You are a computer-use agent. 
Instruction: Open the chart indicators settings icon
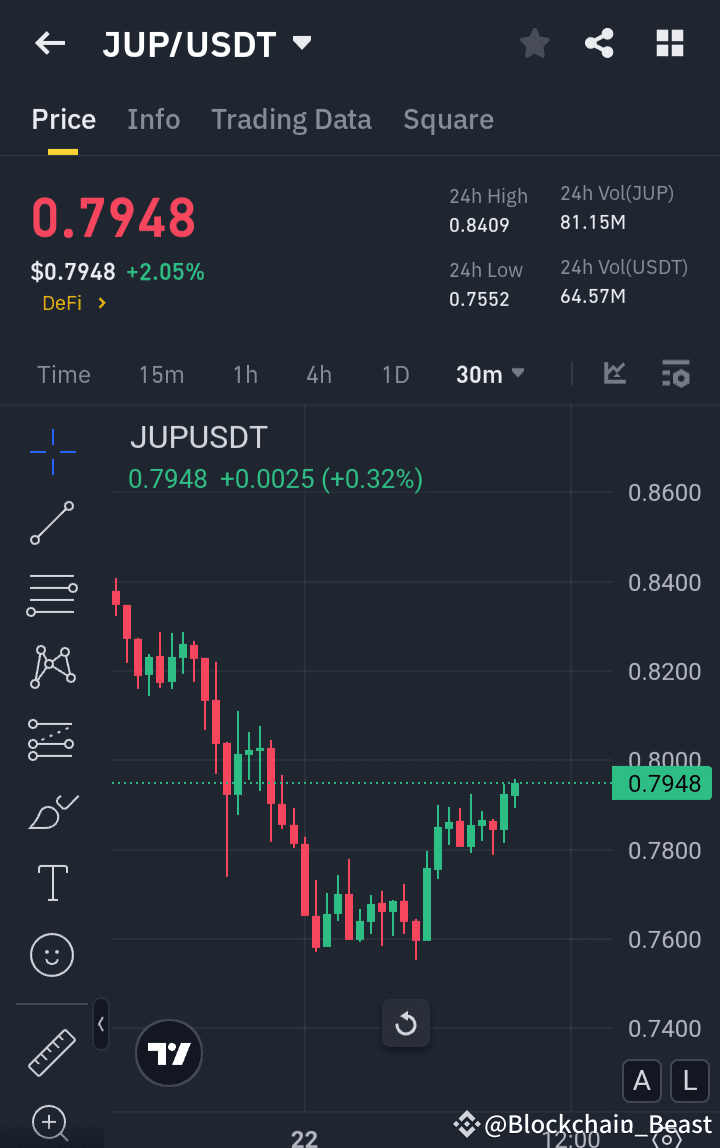pos(675,374)
